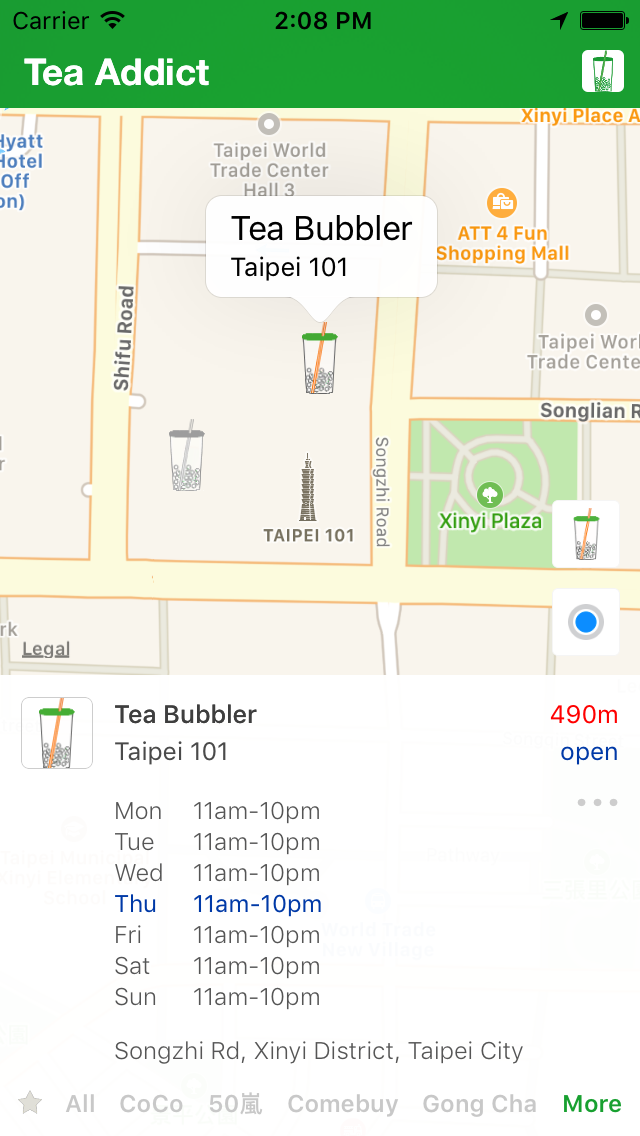640x1136 pixels.
Task: Filter shops by 50嵐
Action: 236,1104
